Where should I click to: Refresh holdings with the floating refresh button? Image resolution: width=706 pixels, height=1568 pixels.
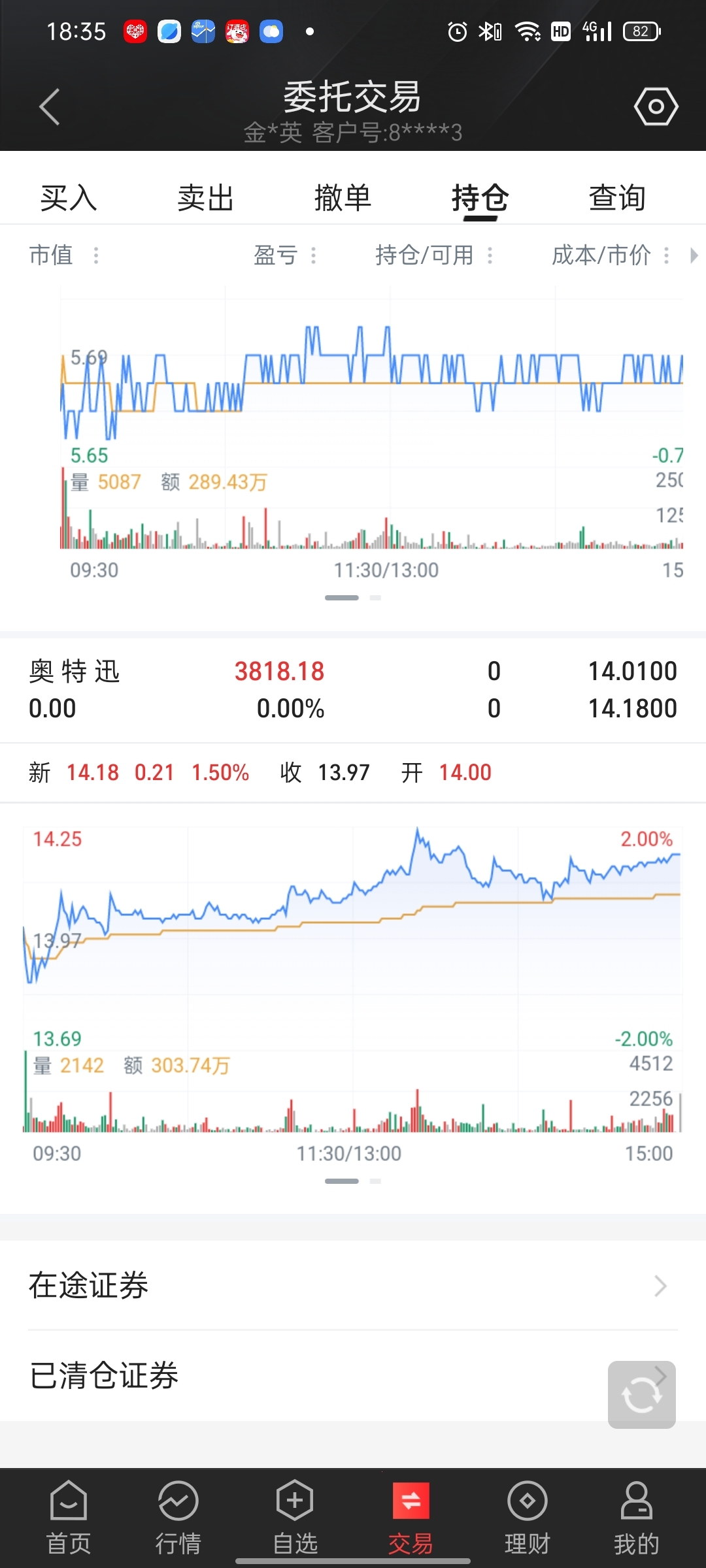641,1395
